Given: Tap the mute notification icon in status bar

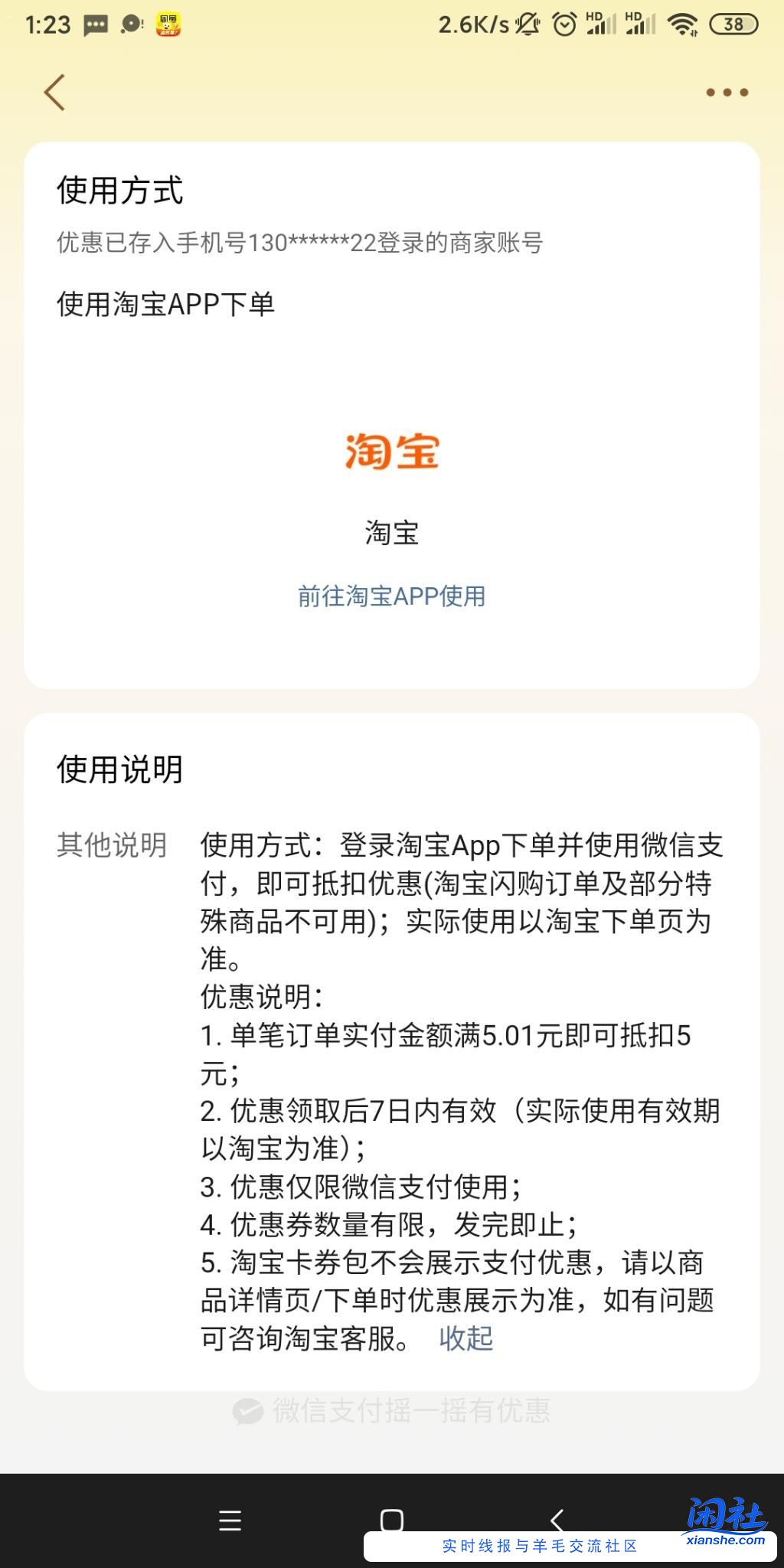Looking at the screenshot, I should point(526,24).
